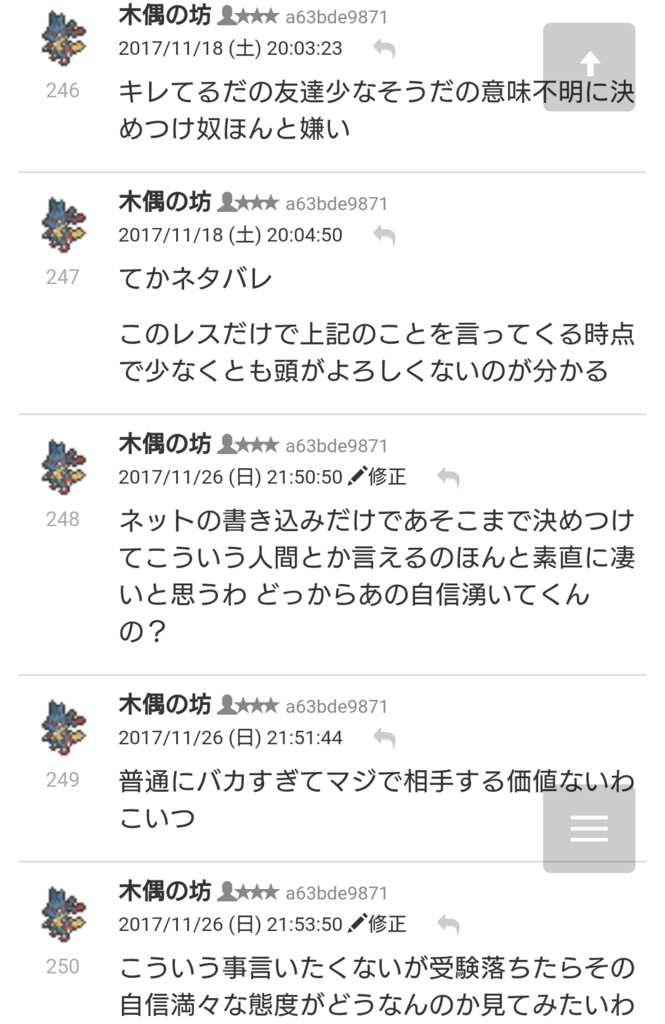
Task: Open the floating hamburger menu button
Action: [x=589, y=828]
